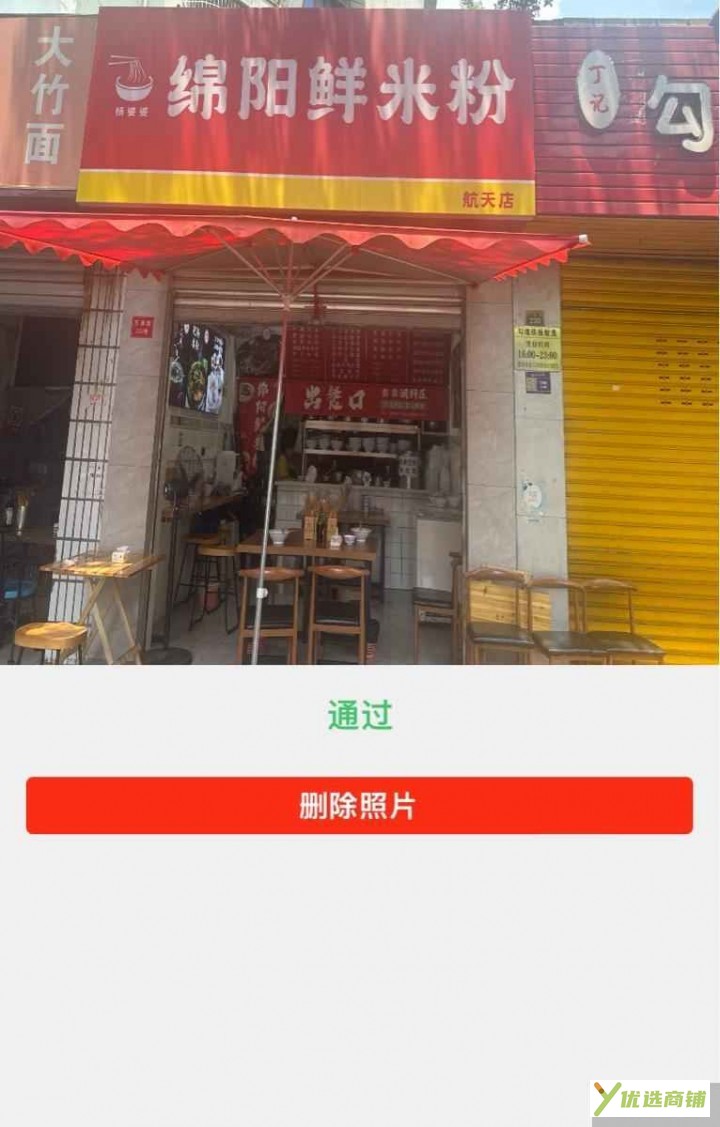
Task: Open the storefront photo preview
Action: (x=359, y=335)
